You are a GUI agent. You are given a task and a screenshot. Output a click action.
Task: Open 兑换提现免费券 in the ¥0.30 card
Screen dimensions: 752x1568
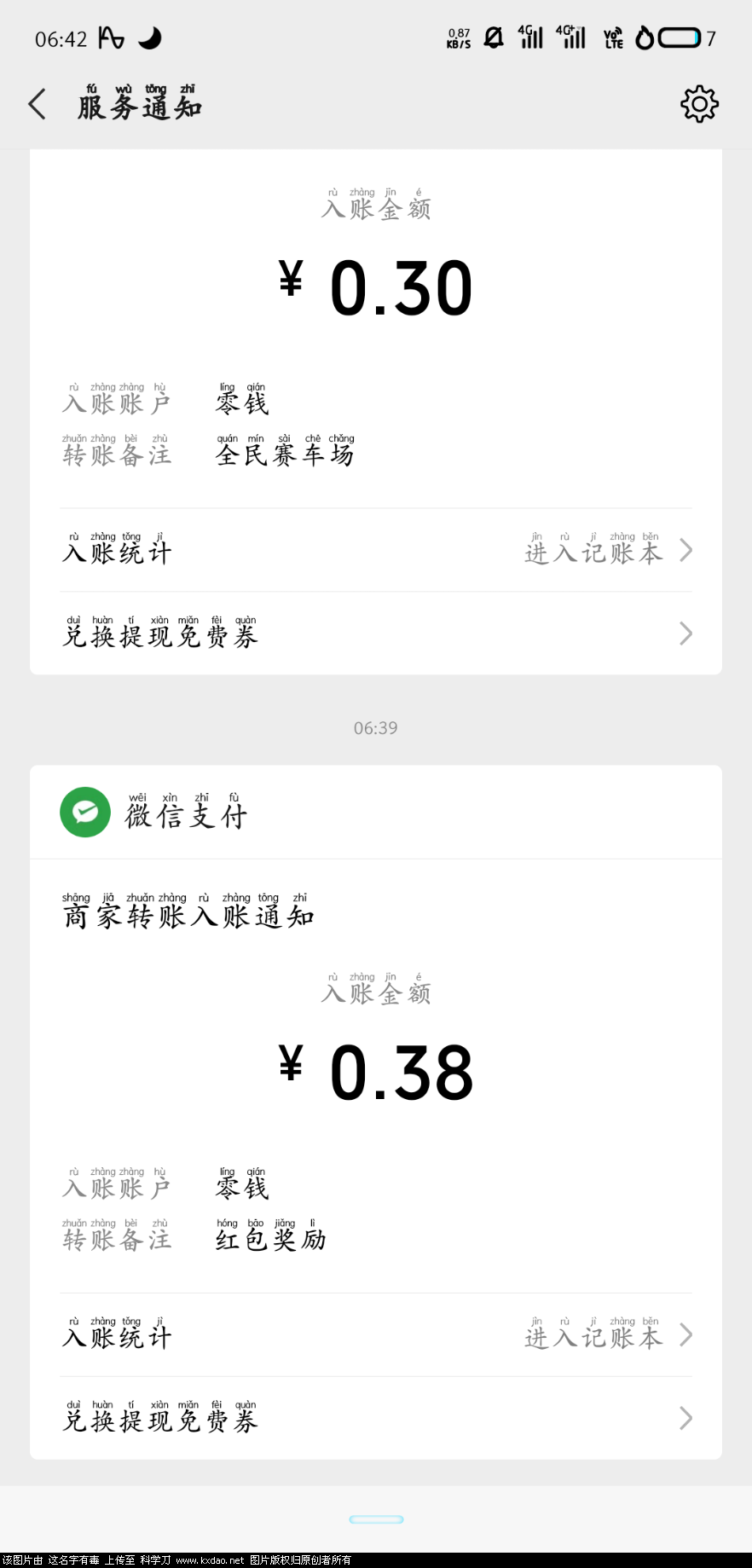375,634
